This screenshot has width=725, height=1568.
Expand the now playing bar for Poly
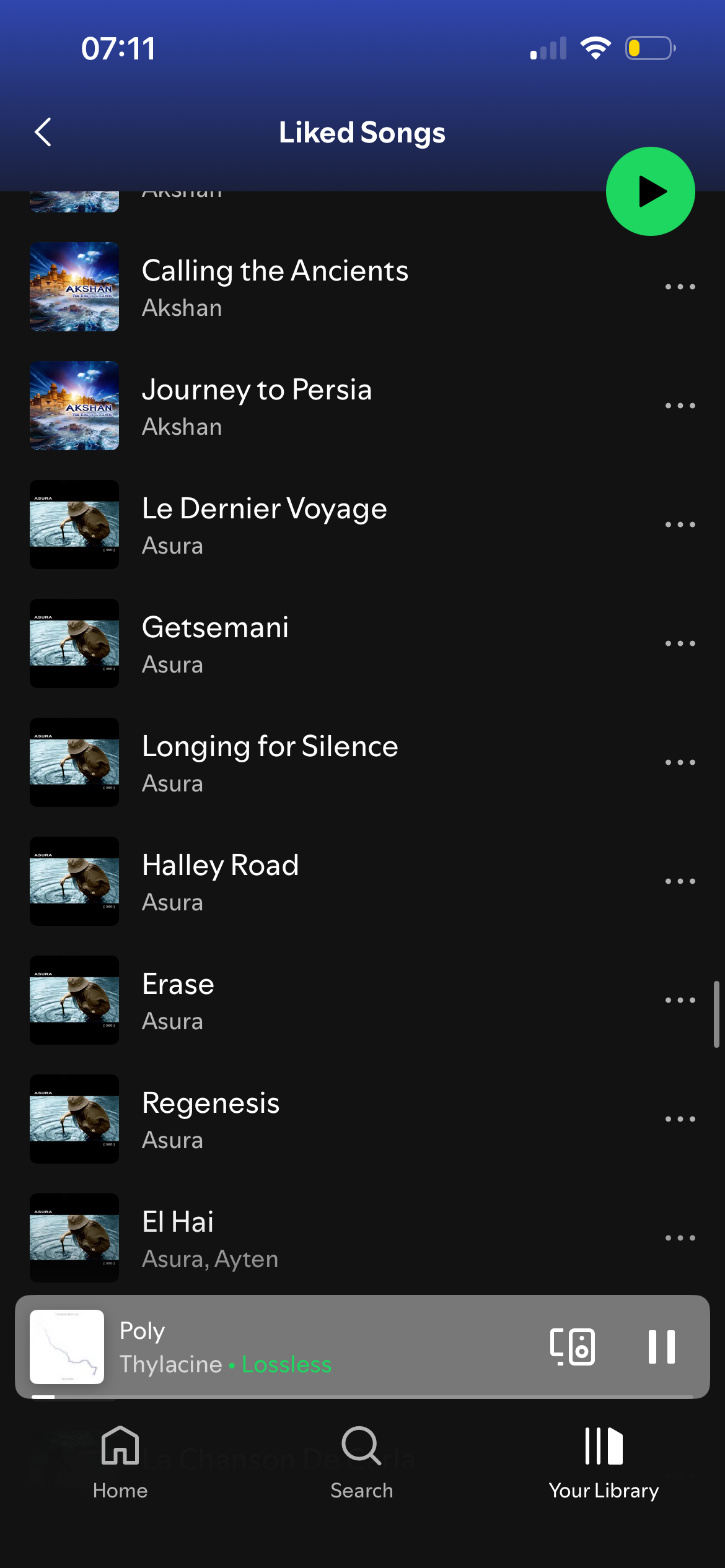click(310, 1347)
